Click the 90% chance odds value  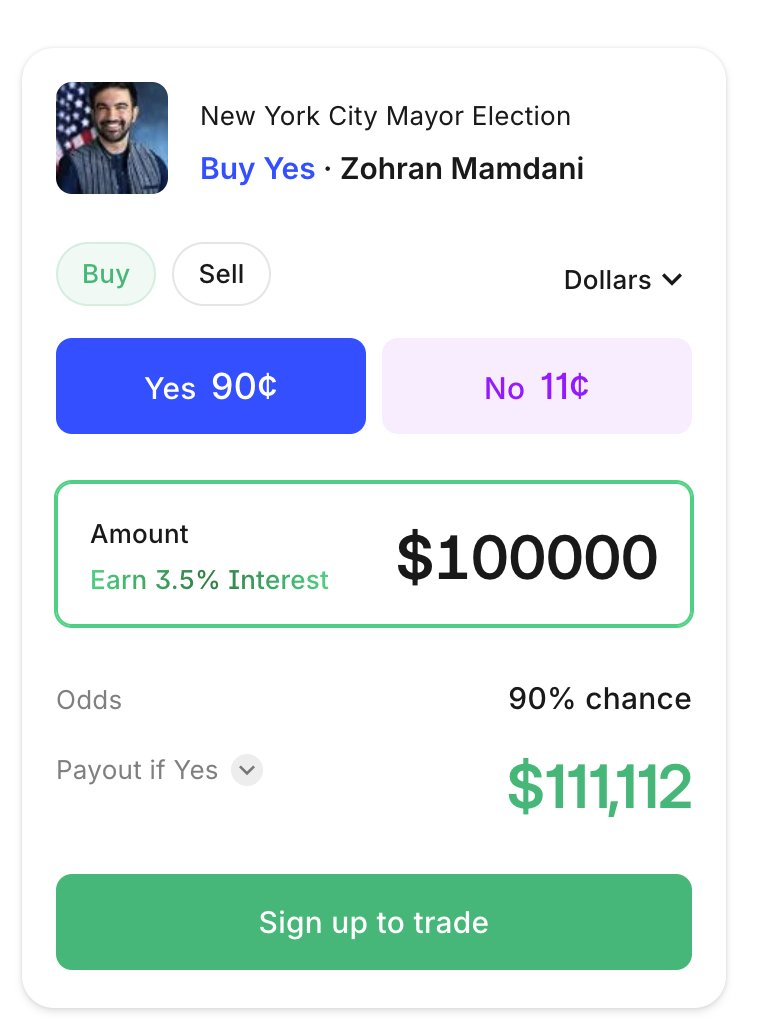coord(598,699)
